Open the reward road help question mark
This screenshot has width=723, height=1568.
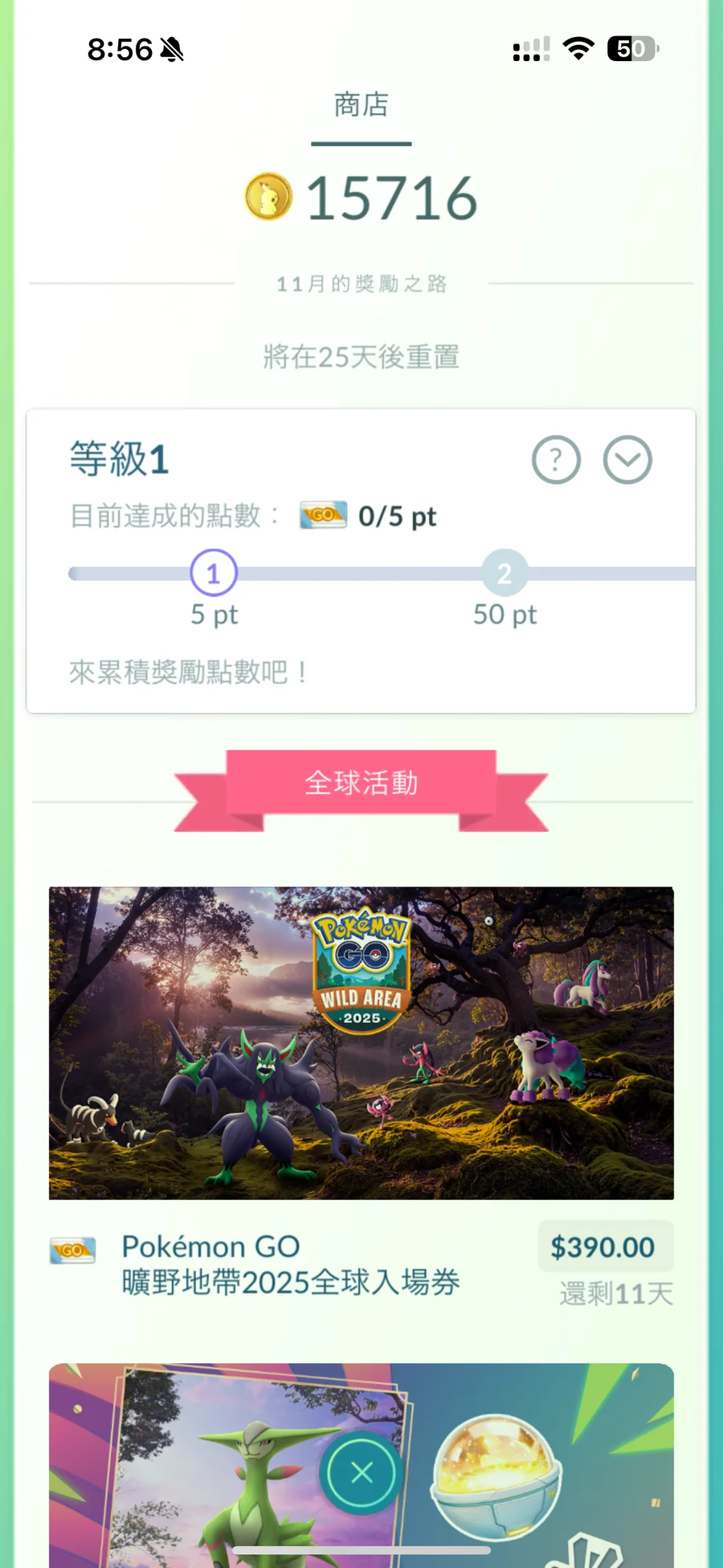click(556, 460)
